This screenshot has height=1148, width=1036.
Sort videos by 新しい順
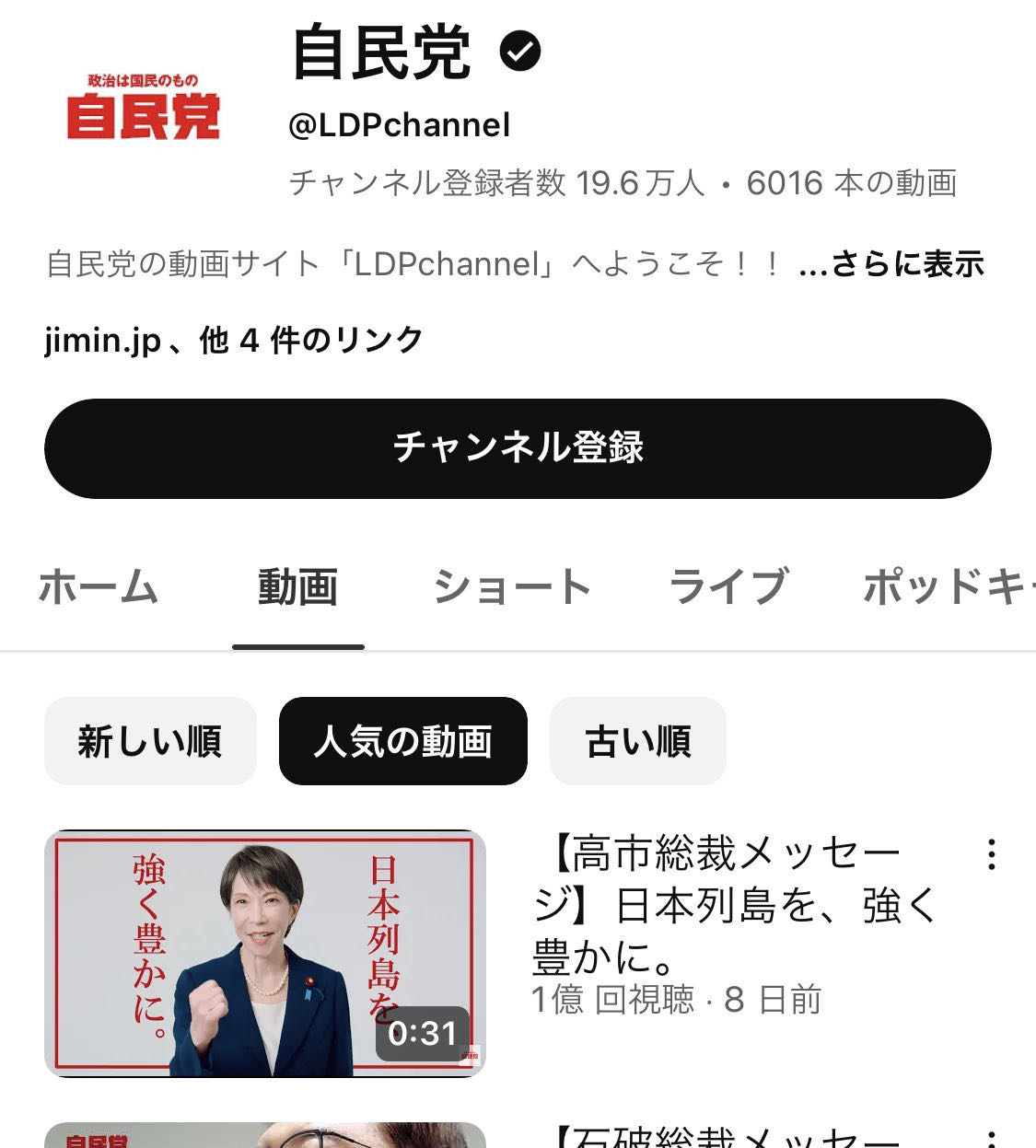point(150,741)
